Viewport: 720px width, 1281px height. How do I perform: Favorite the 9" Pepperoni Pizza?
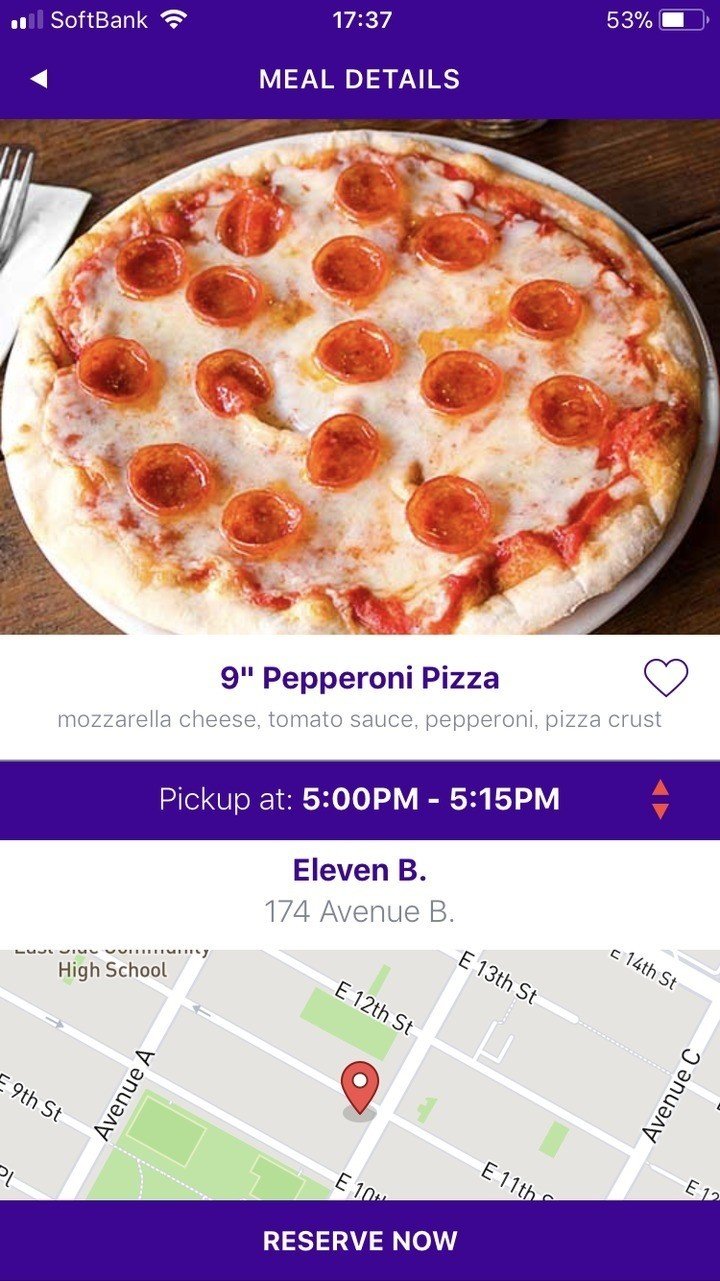[x=666, y=678]
